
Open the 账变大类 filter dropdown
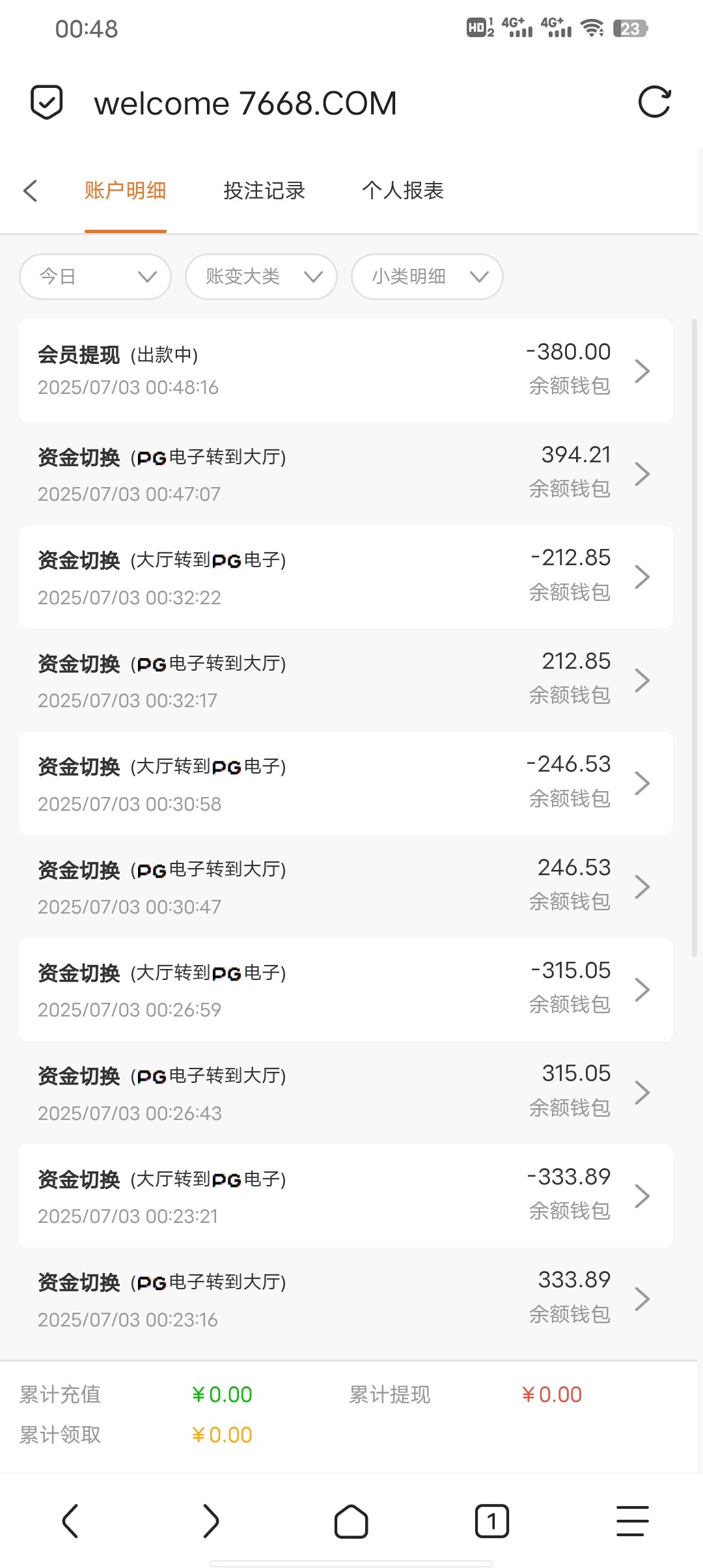(x=261, y=277)
